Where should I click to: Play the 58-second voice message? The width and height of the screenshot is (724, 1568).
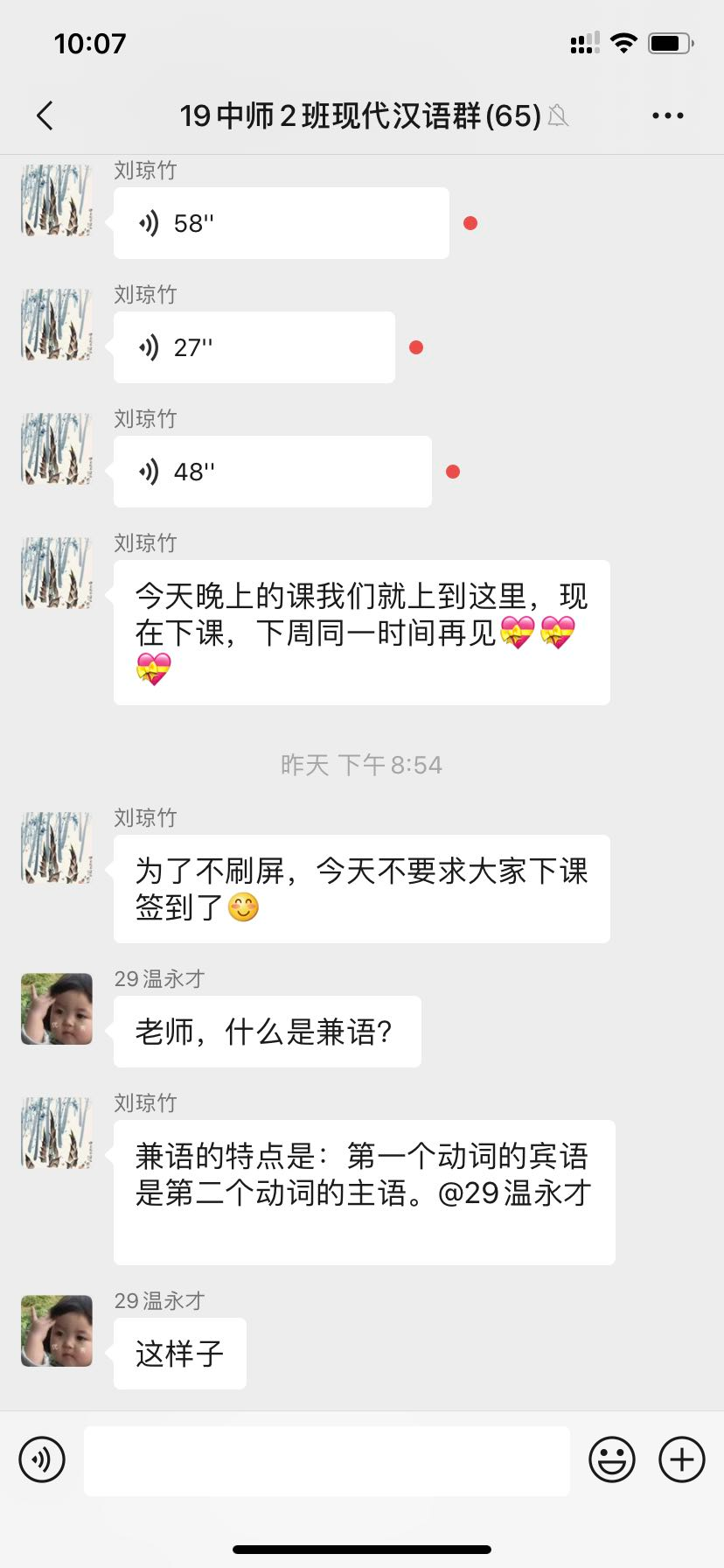pyautogui.click(x=281, y=223)
